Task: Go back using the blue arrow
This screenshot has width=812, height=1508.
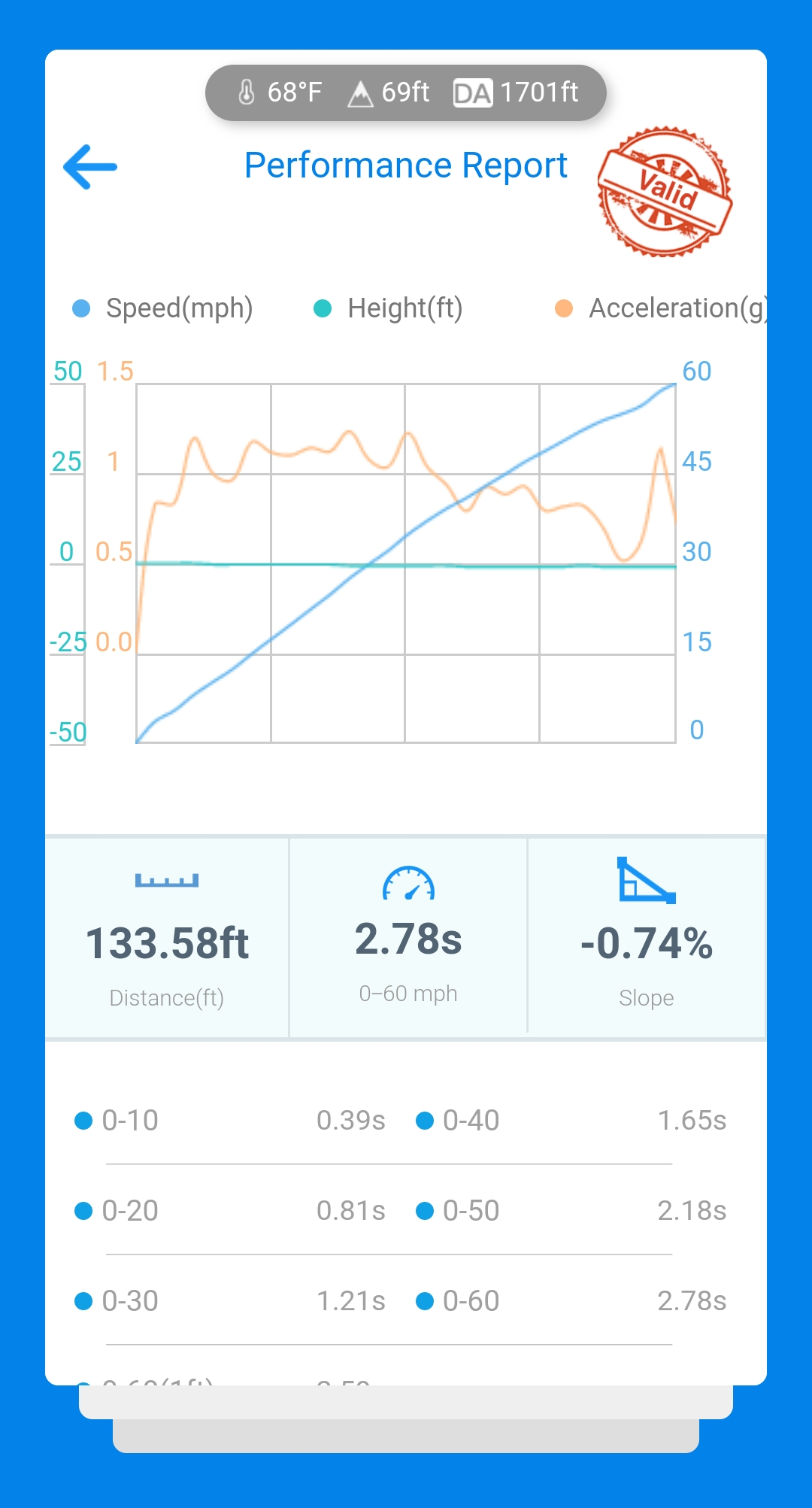Action: pos(90,167)
